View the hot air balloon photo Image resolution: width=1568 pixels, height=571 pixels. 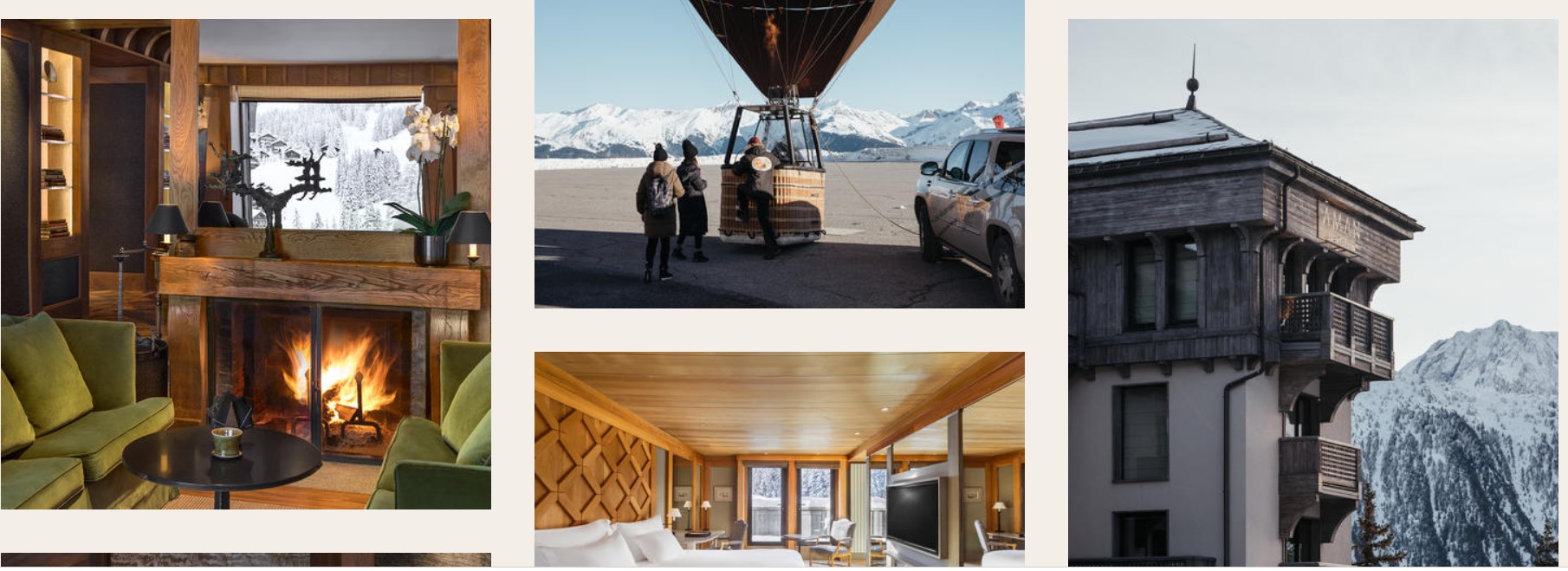[x=779, y=153]
